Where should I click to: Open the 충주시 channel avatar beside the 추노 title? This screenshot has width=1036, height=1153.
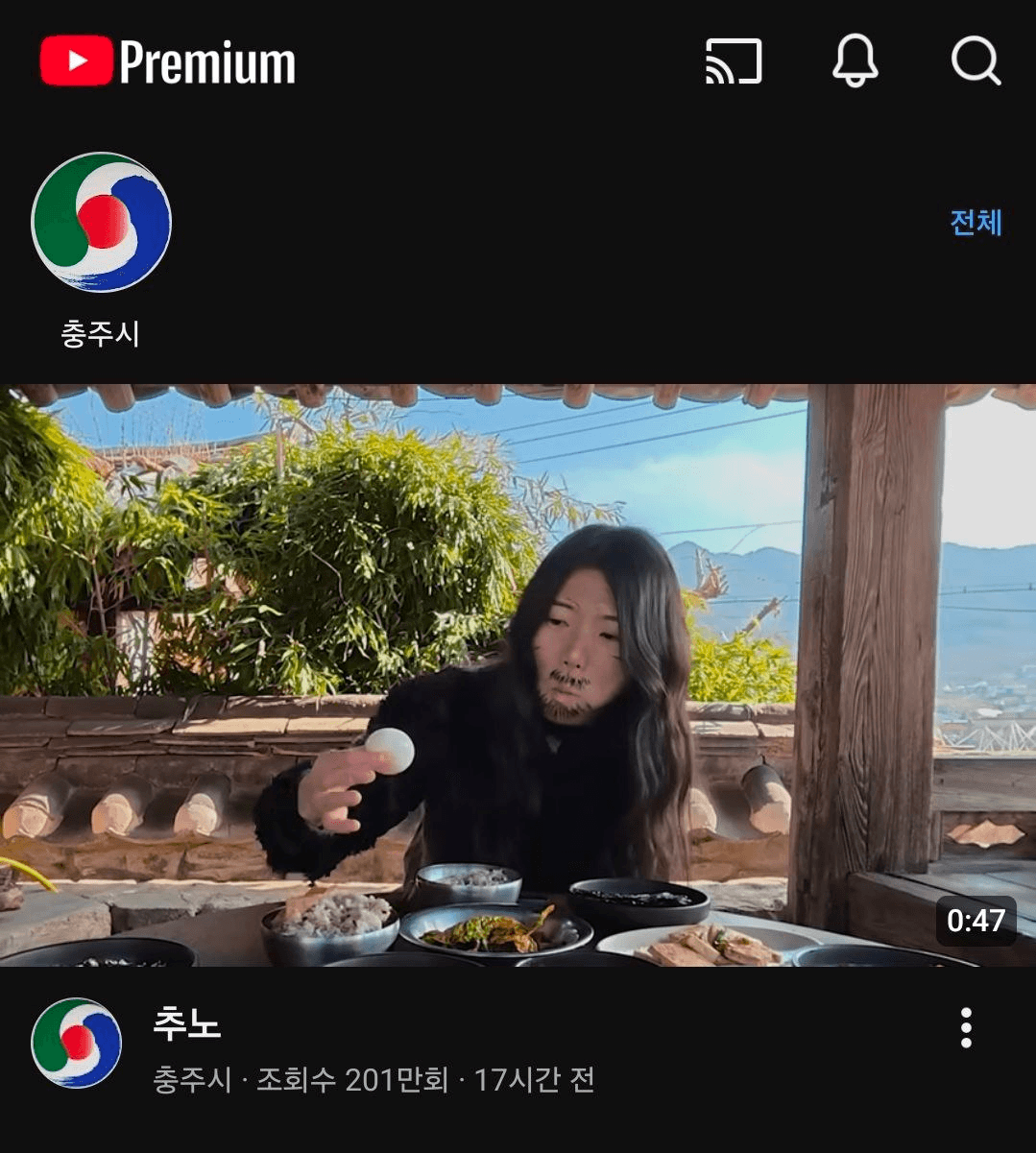[77, 1043]
